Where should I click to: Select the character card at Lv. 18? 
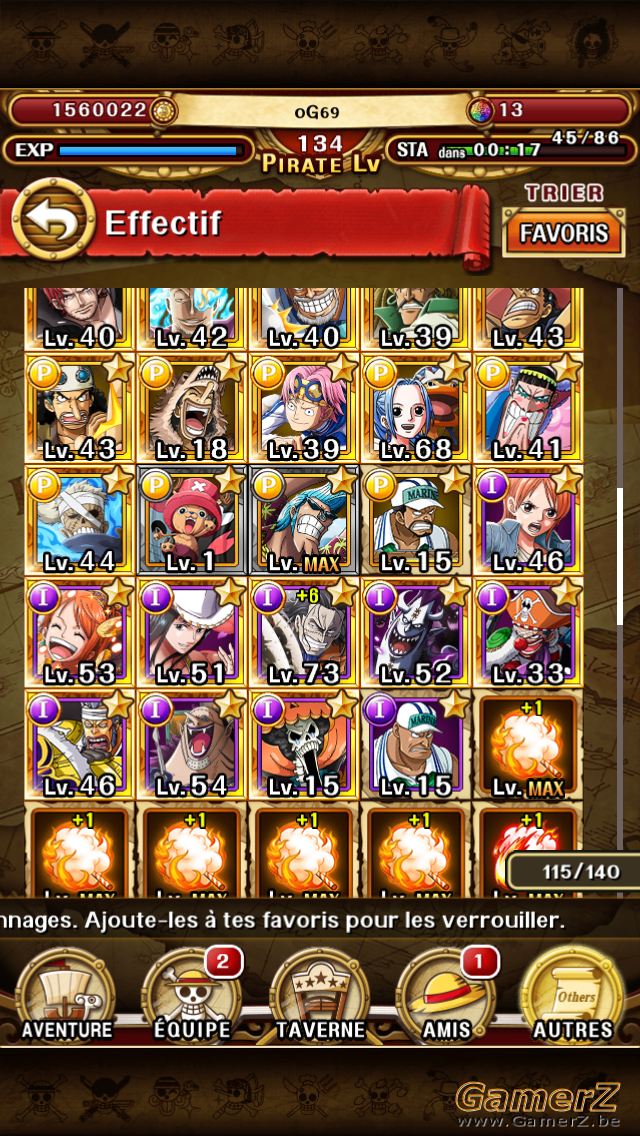(191, 409)
